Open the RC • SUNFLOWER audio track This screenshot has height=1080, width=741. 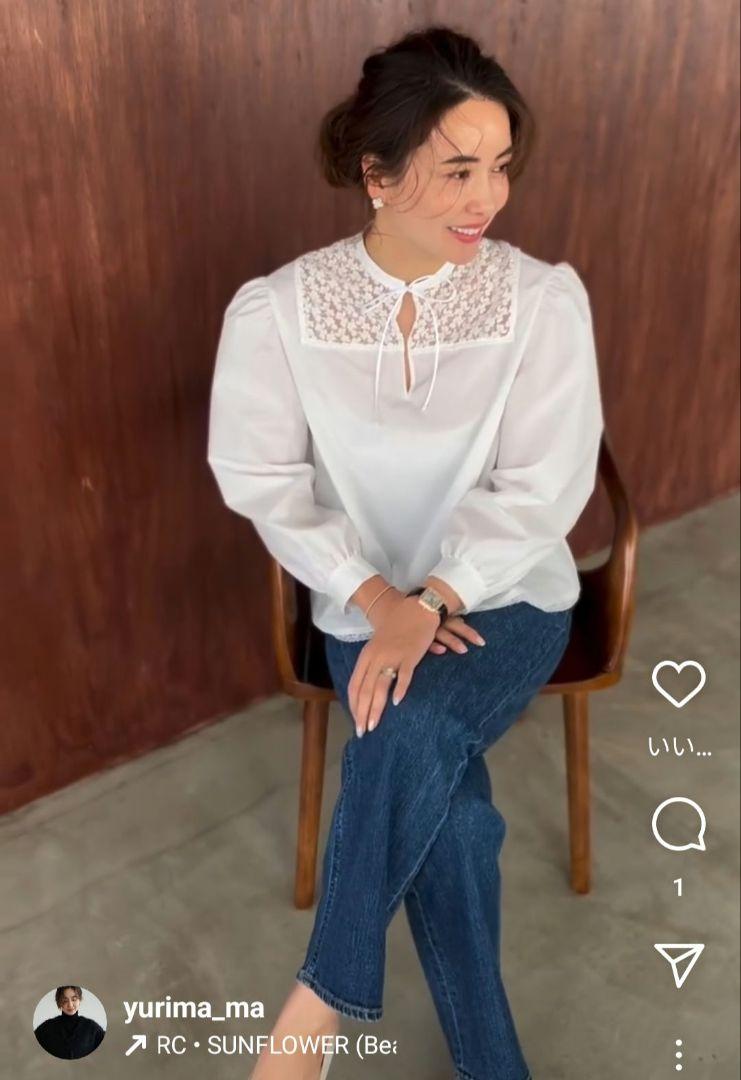click(265, 1046)
